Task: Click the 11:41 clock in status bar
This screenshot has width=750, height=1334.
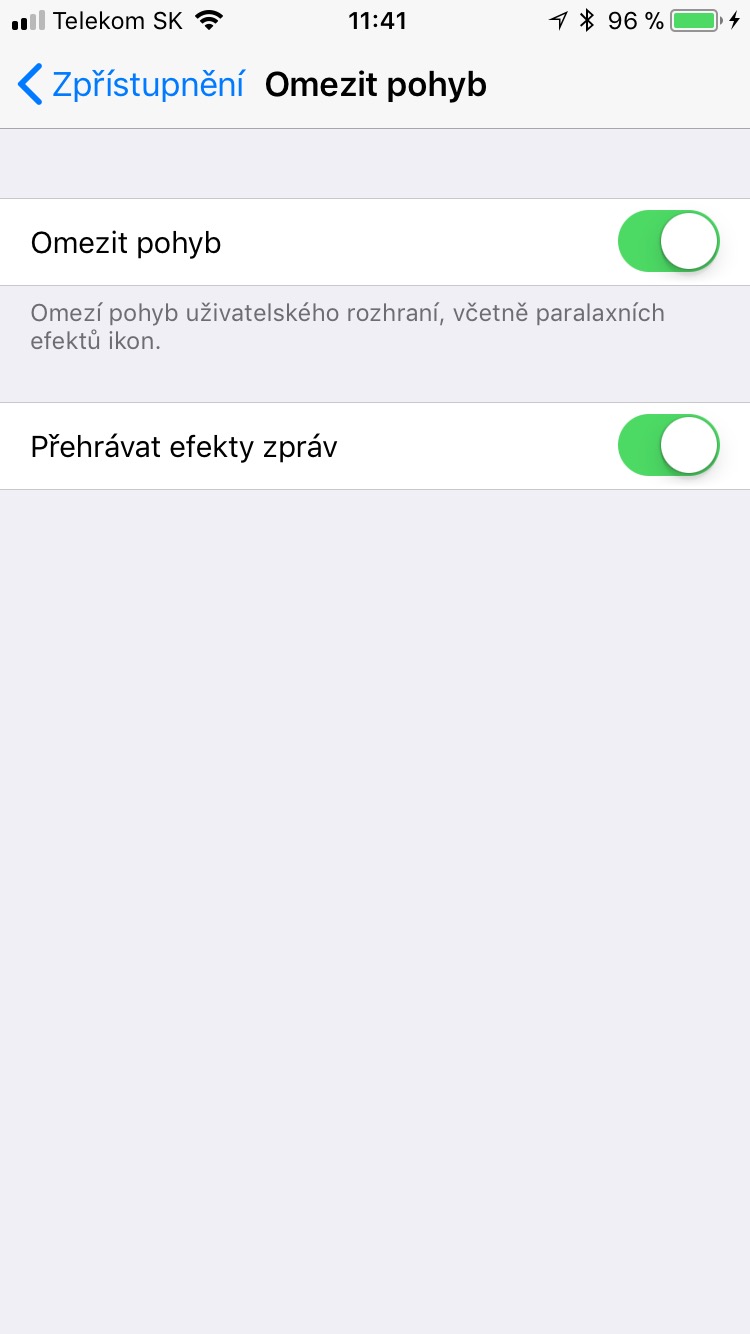Action: pyautogui.click(x=377, y=19)
